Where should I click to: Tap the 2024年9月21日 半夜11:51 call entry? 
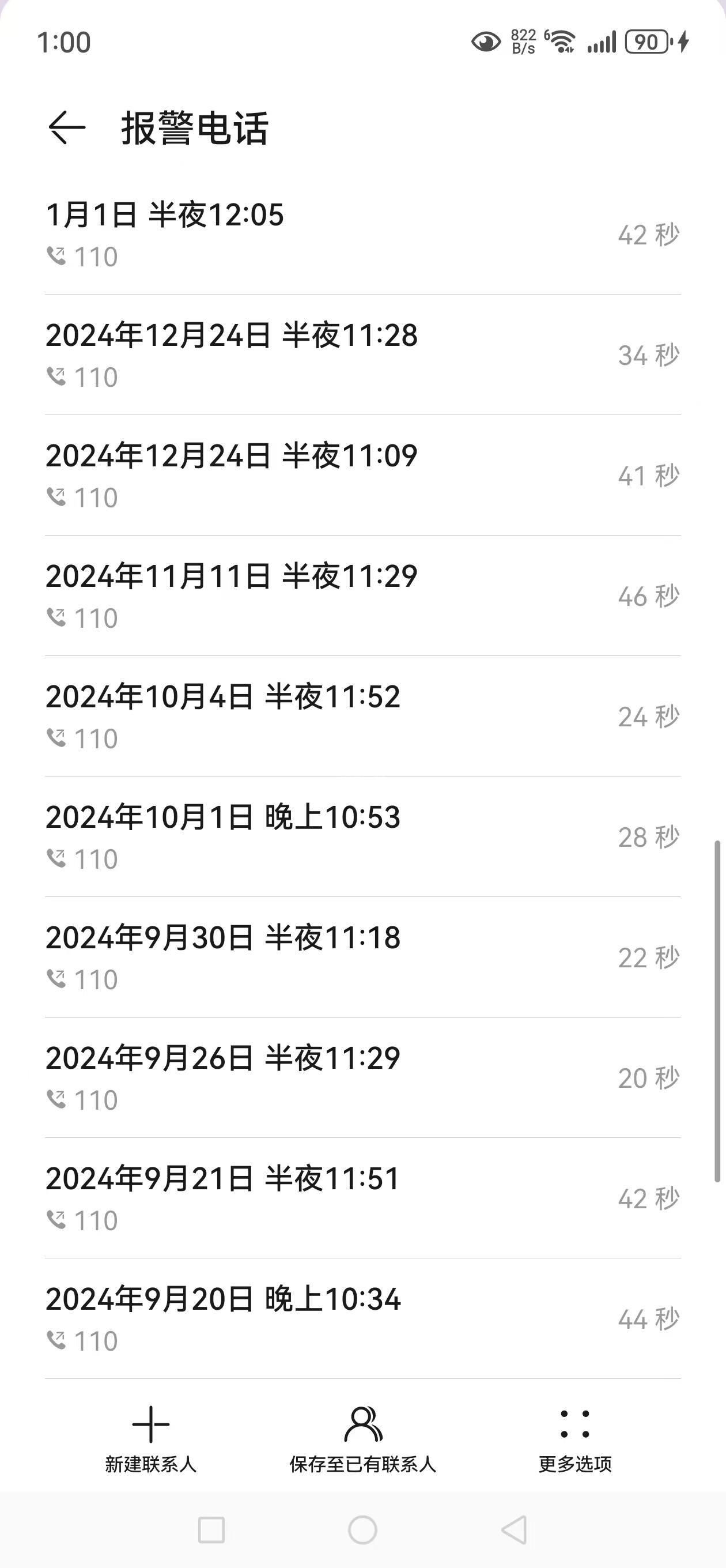click(362, 1198)
